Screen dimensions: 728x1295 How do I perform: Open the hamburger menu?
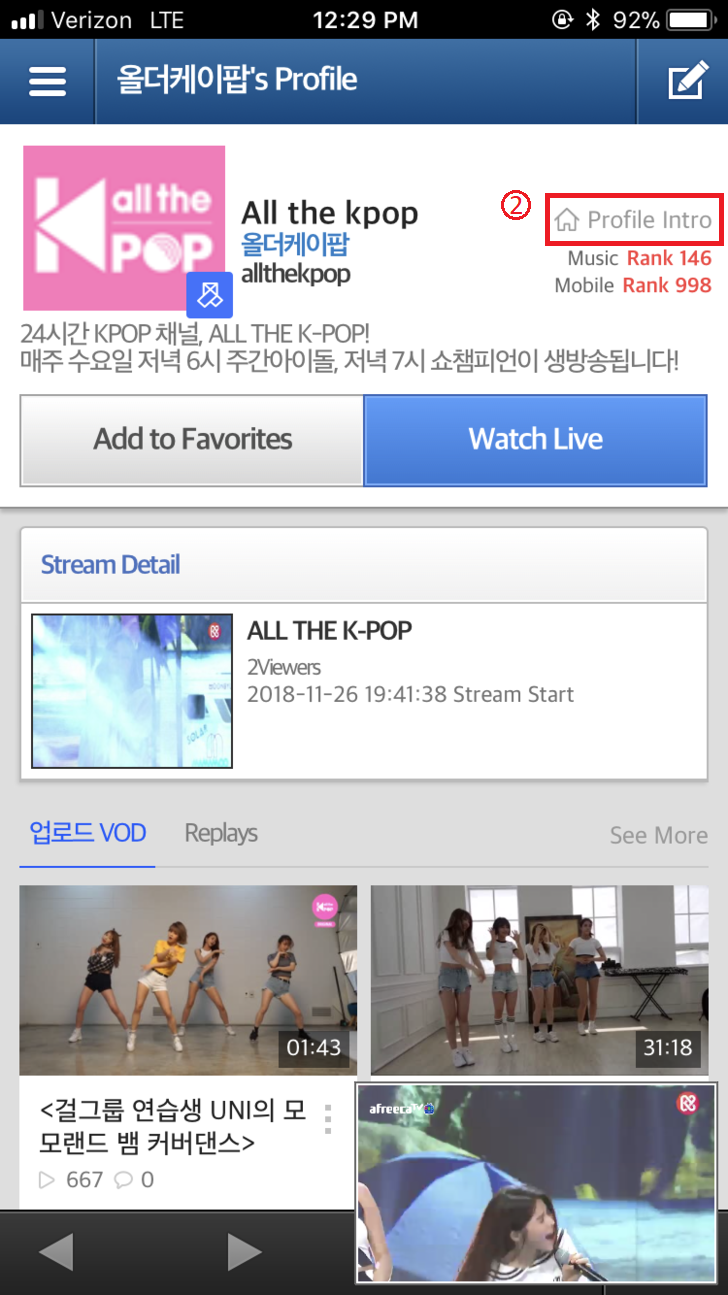click(x=47, y=81)
